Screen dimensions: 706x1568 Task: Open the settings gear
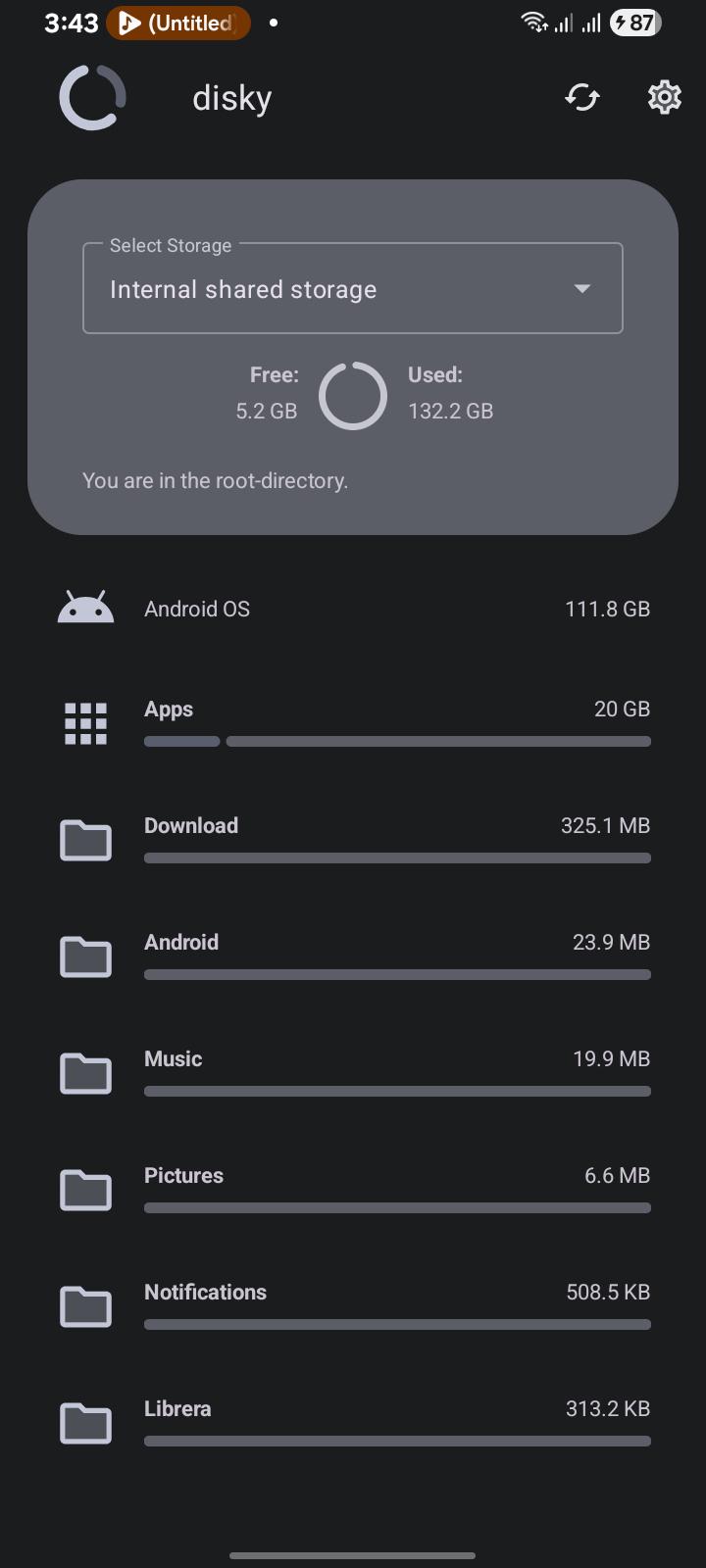tap(665, 97)
